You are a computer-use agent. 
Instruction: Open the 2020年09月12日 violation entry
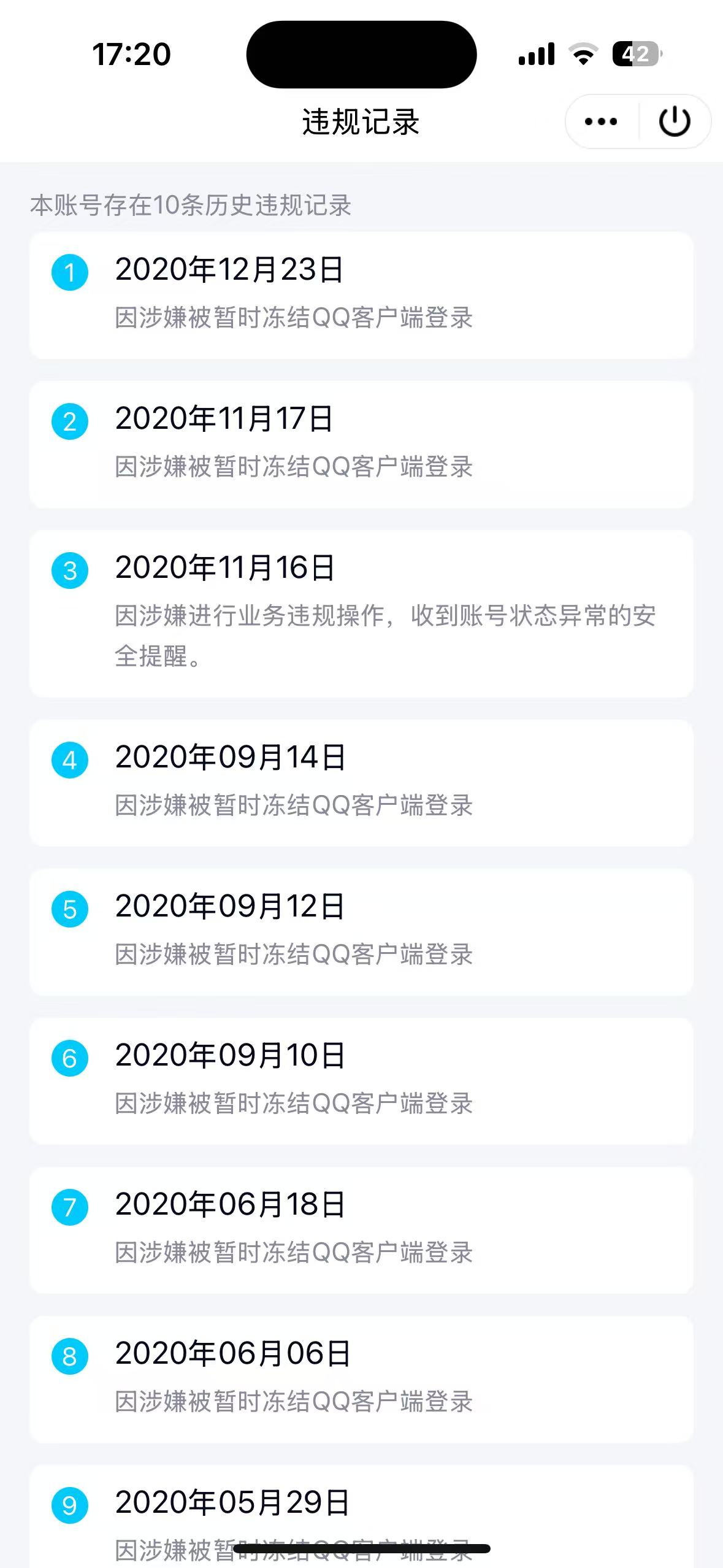pos(361,929)
